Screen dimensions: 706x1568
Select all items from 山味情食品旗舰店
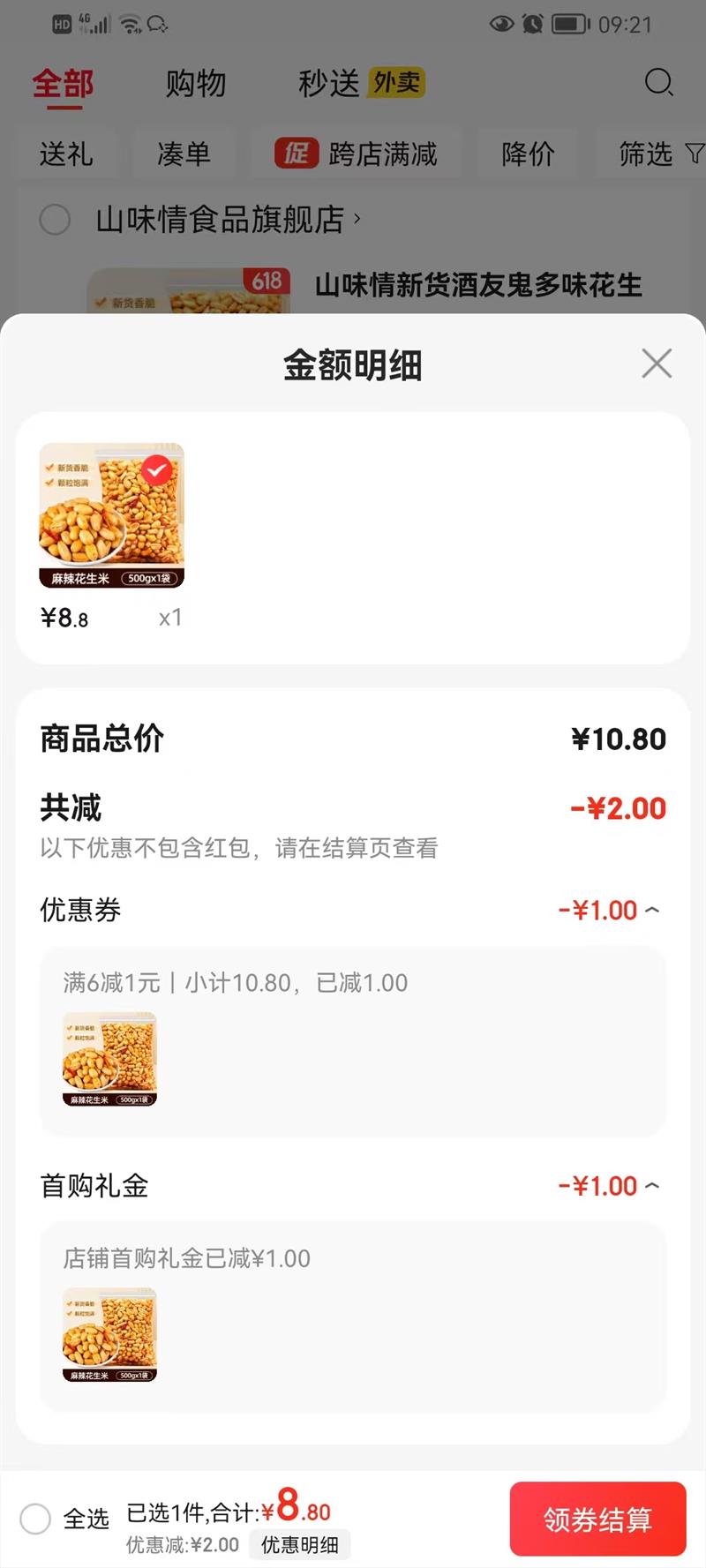click(55, 219)
